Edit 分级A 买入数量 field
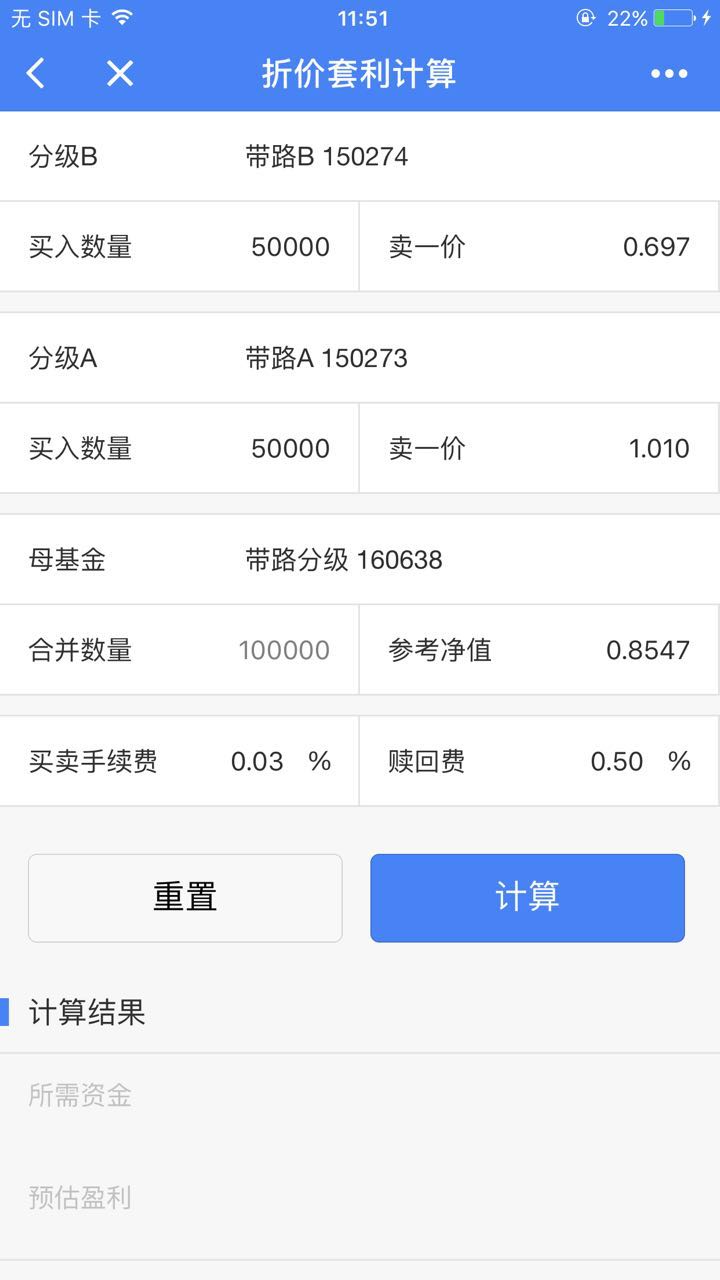This screenshot has height=1280, width=720. pos(290,448)
